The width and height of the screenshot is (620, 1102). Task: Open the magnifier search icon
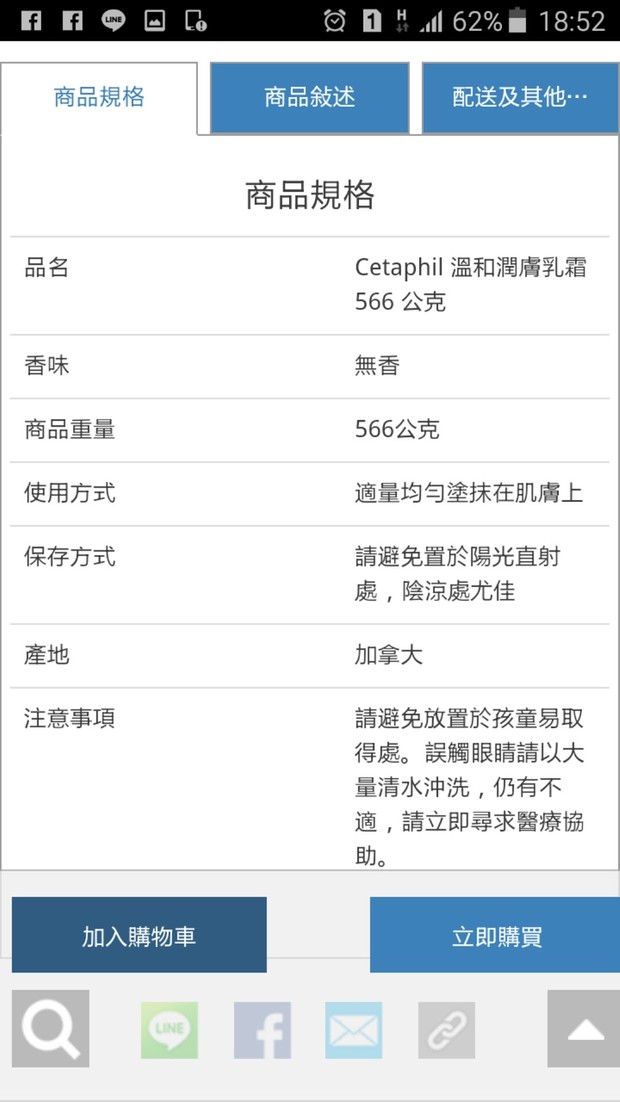(51, 1028)
